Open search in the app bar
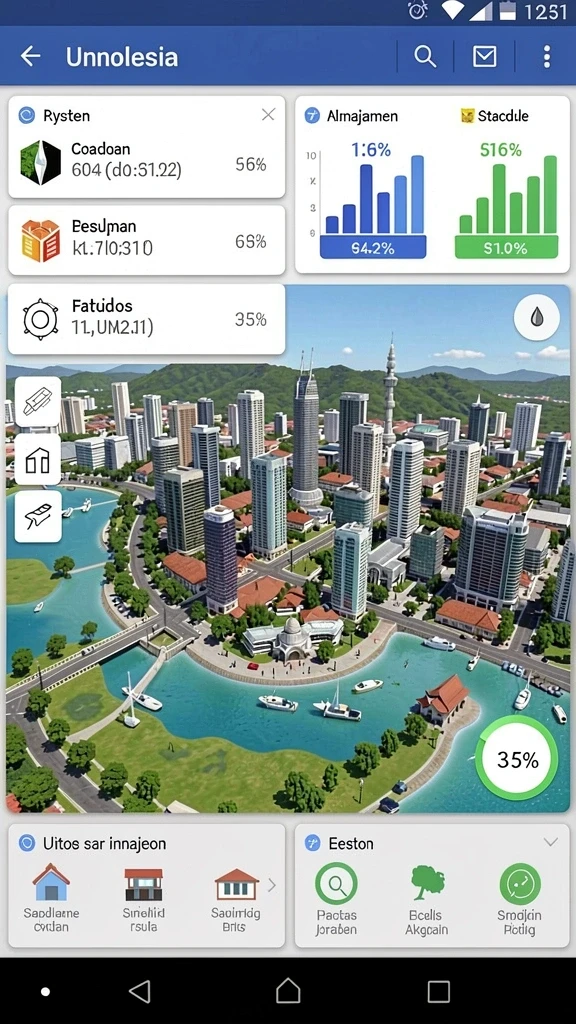 click(425, 57)
